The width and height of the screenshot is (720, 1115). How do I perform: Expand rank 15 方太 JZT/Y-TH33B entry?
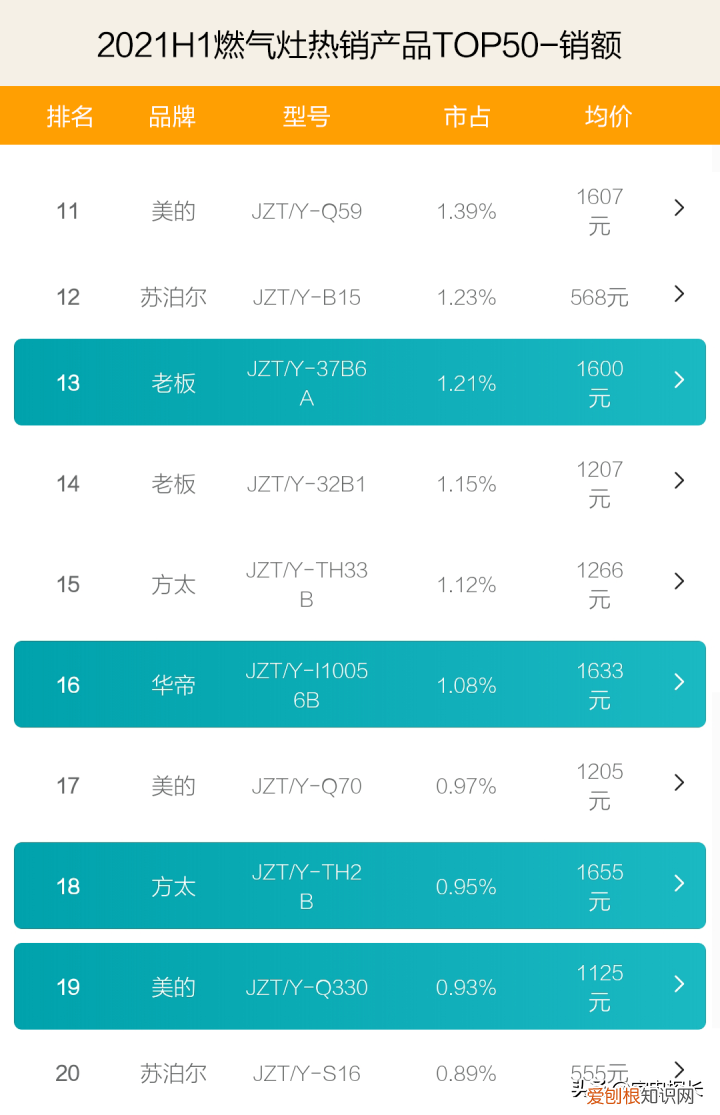click(x=679, y=582)
